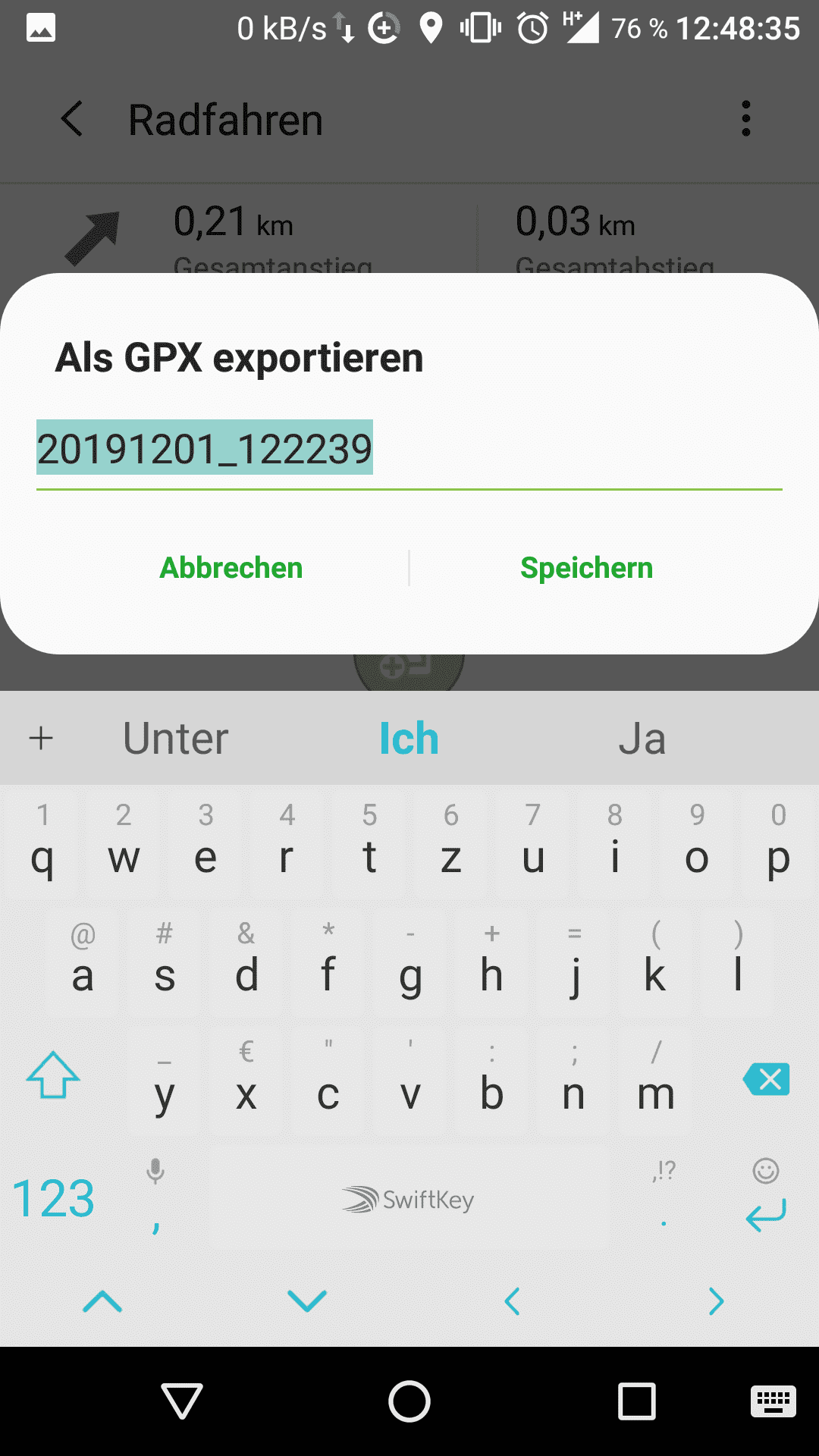Tap the back arrow next to Radfahren
819x1456 pixels.
pos(72,120)
